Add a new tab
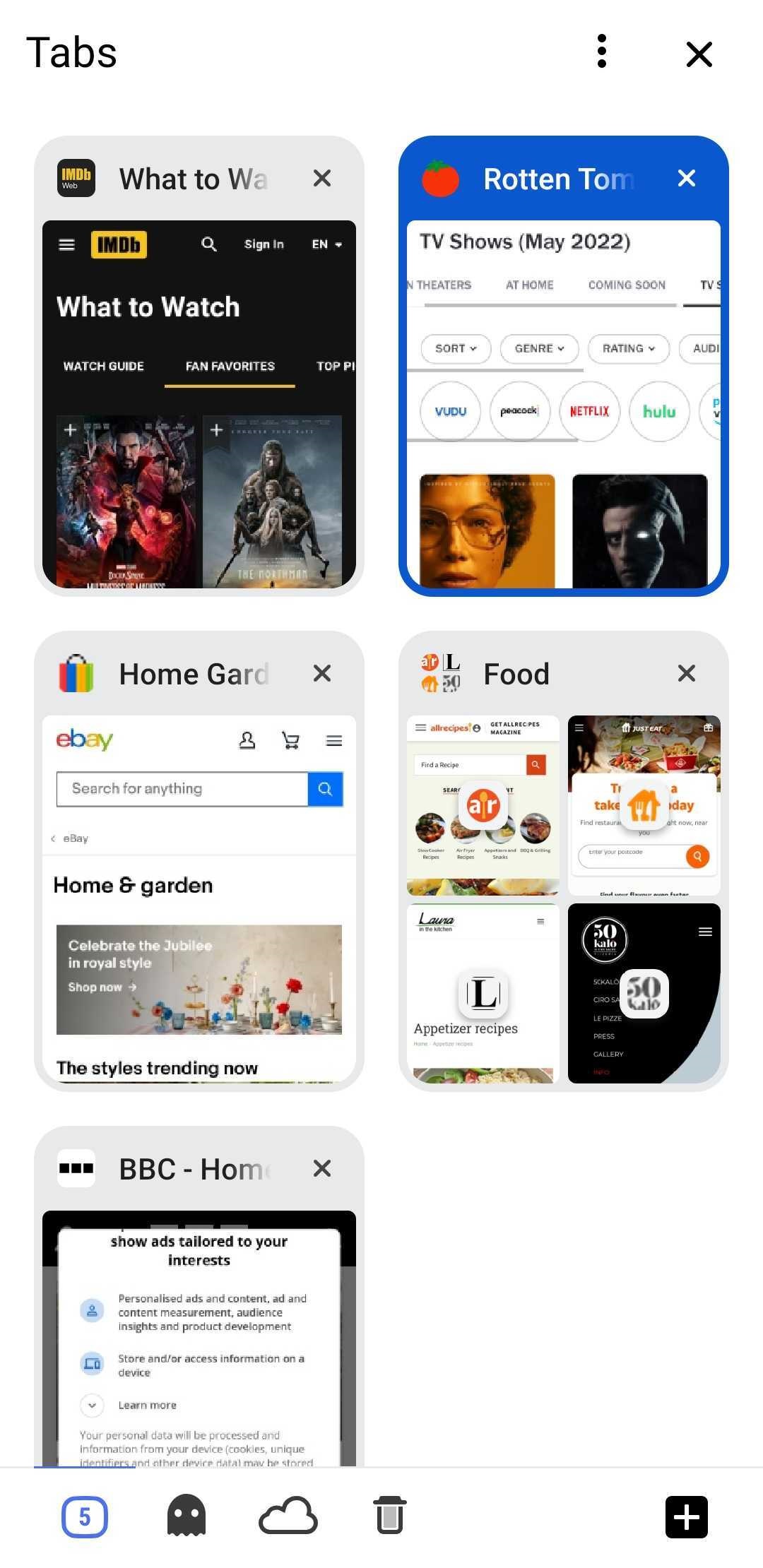 tap(686, 1516)
